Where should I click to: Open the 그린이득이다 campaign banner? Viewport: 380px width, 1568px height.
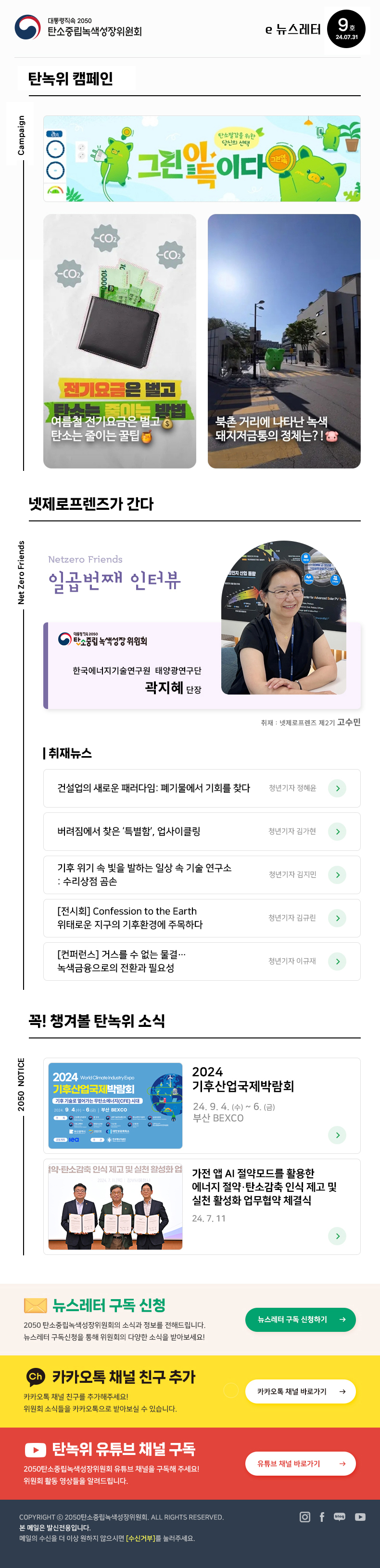tap(202, 159)
